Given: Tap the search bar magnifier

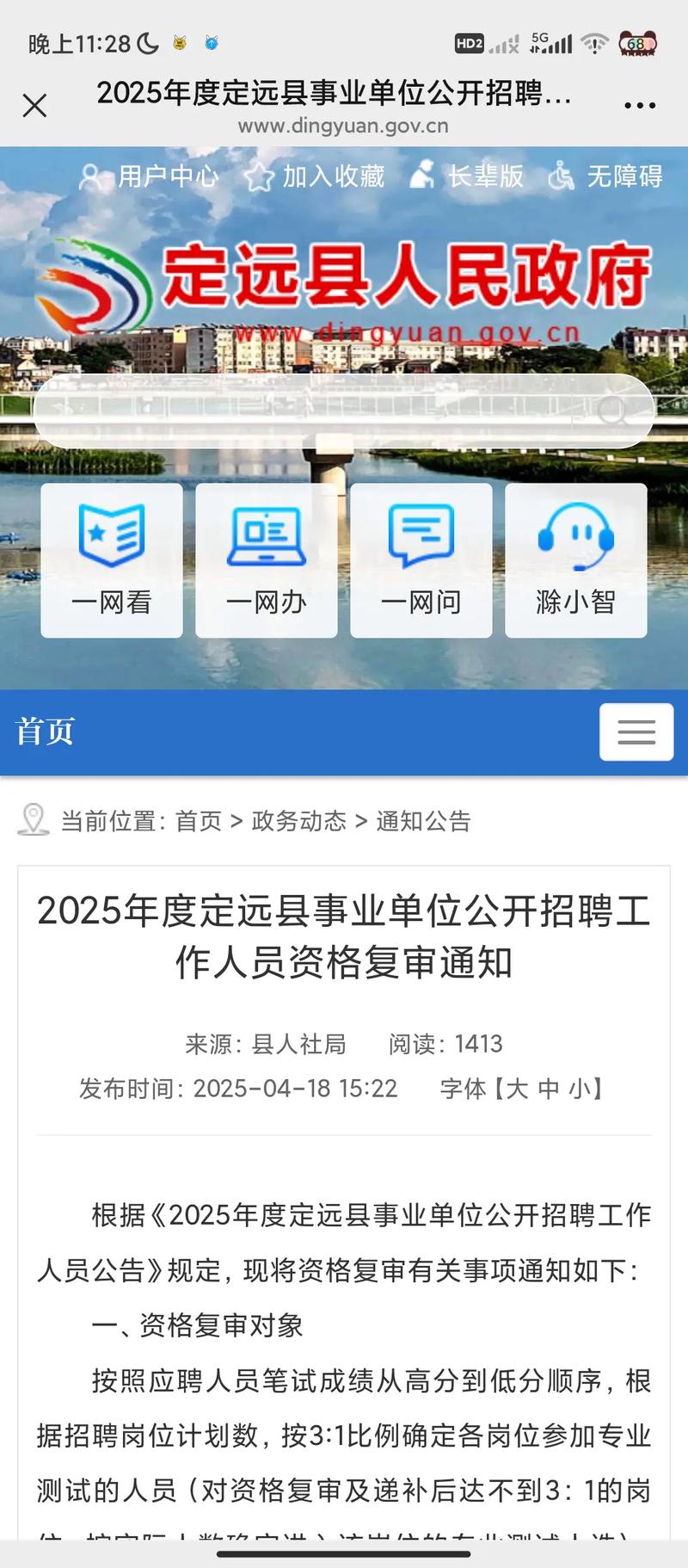Looking at the screenshot, I should pyautogui.click(x=612, y=412).
